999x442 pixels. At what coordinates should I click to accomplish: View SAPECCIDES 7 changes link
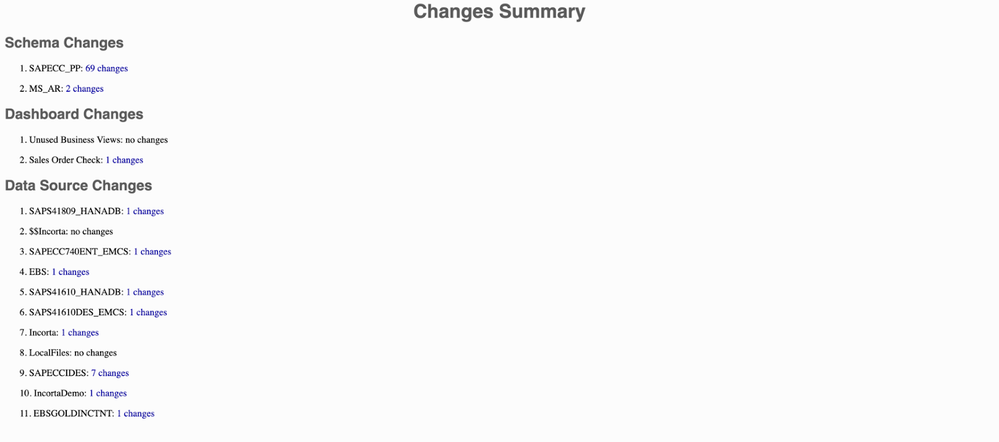click(110, 373)
